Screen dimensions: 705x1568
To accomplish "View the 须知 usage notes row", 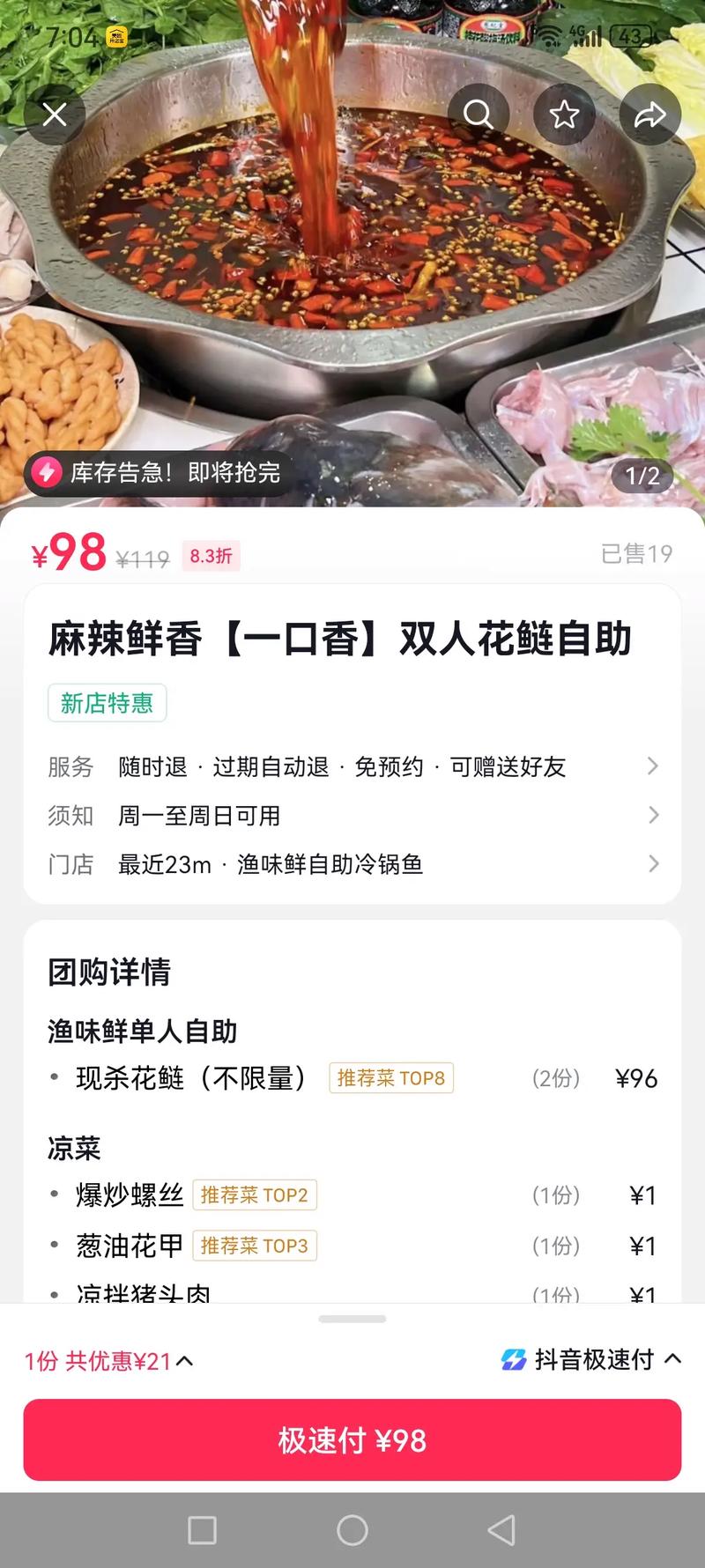I will (x=352, y=816).
